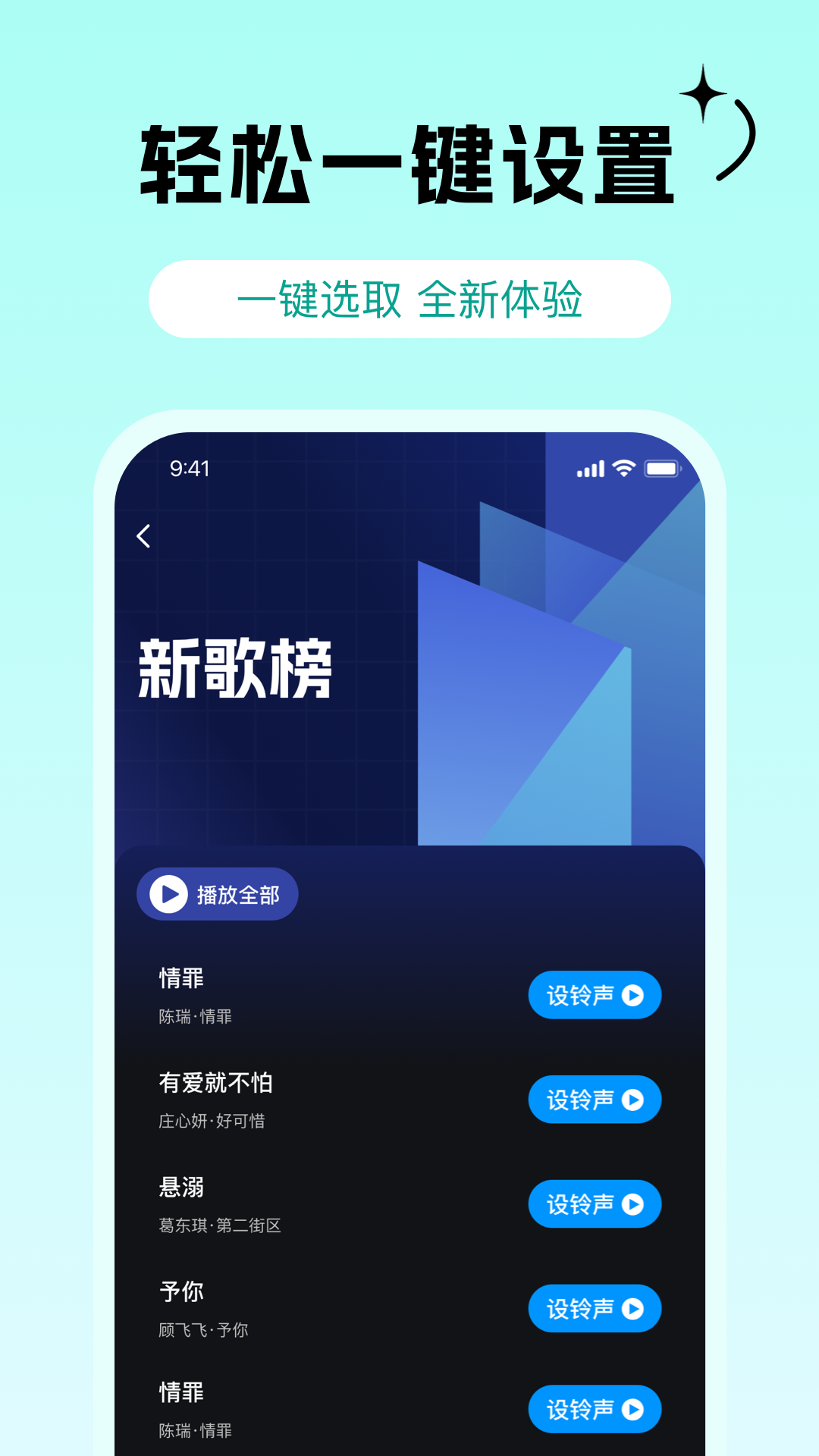The height and width of the screenshot is (1456, 819).
Task: Tap the 播放全部 button
Action: tap(217, 893)
